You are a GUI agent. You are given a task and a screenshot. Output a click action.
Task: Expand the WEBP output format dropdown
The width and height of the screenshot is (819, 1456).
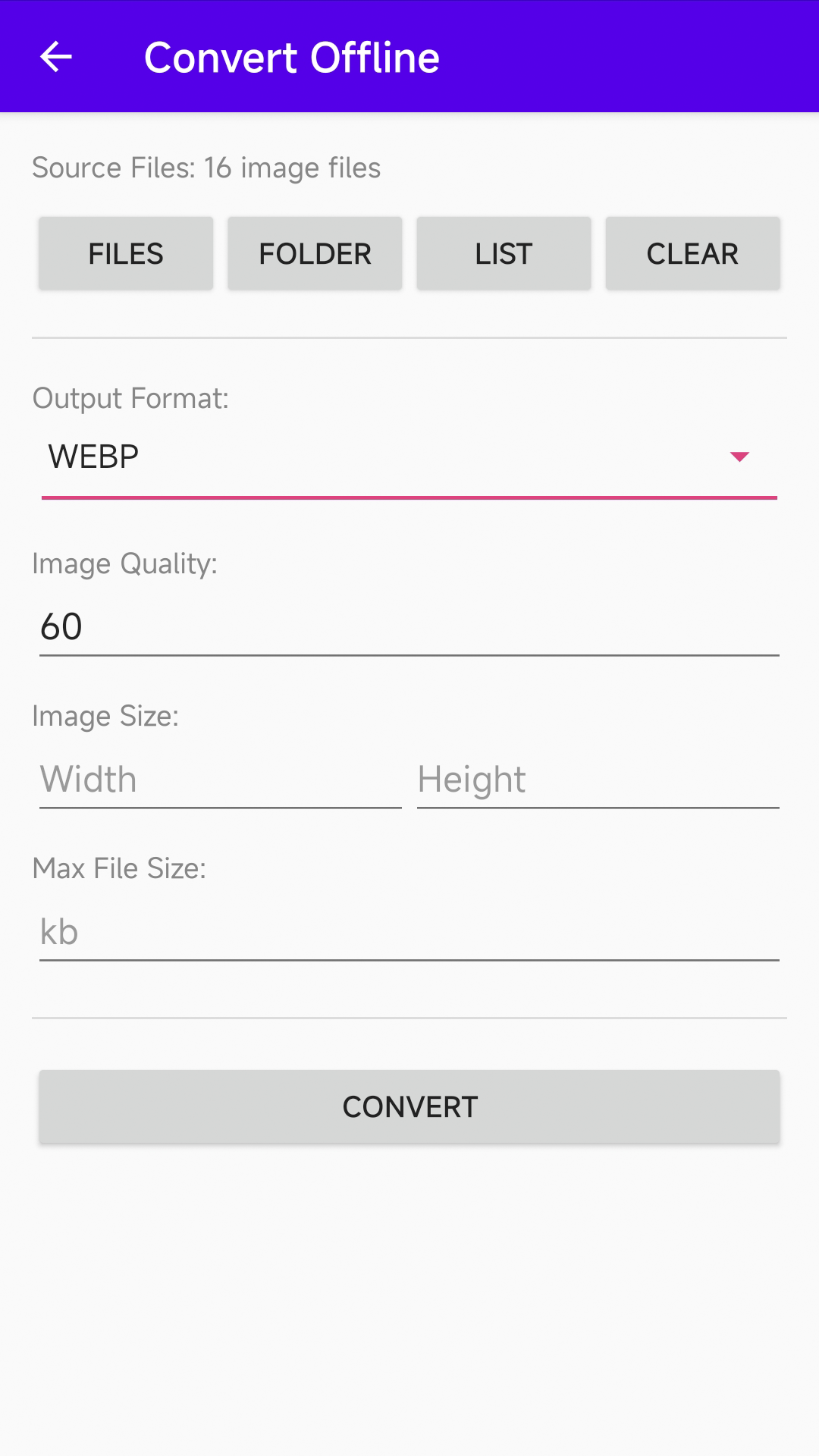coord(409,457)
